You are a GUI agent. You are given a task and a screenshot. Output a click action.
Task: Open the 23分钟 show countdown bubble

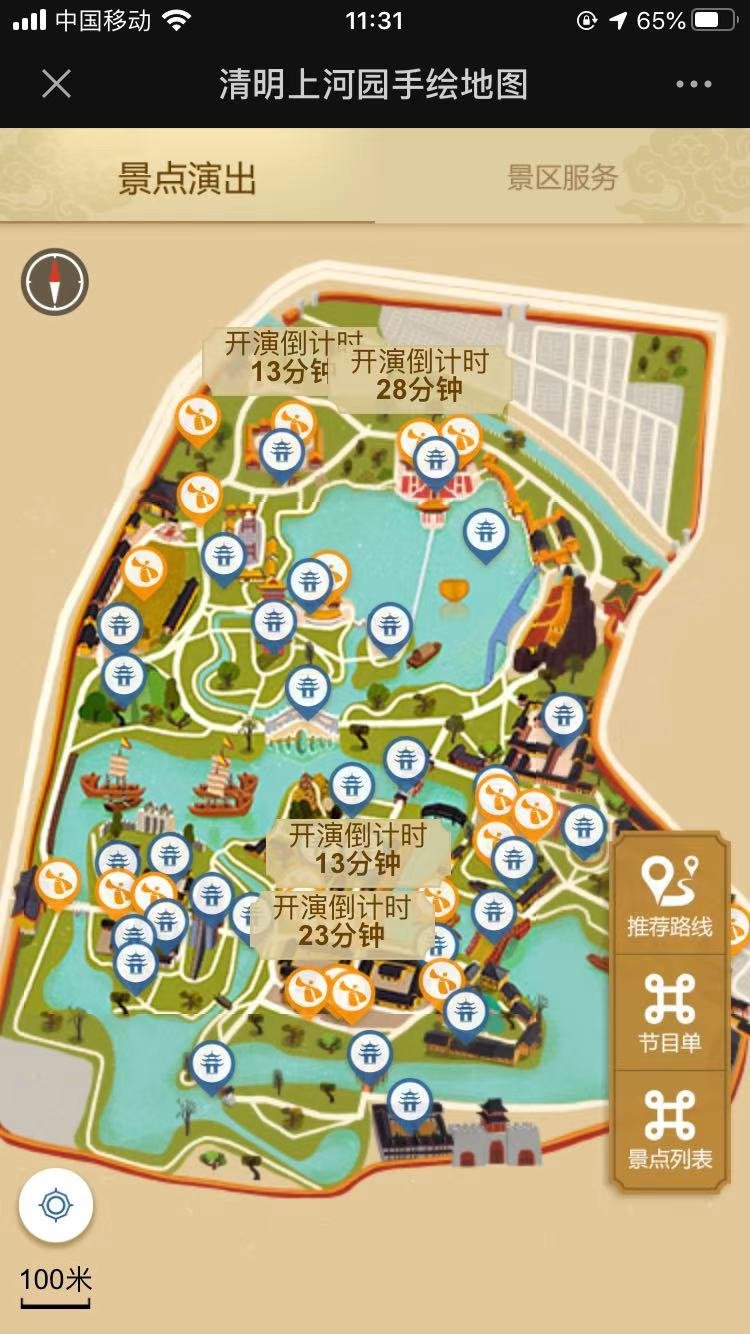pyautogui.click(x=342, y=921)
